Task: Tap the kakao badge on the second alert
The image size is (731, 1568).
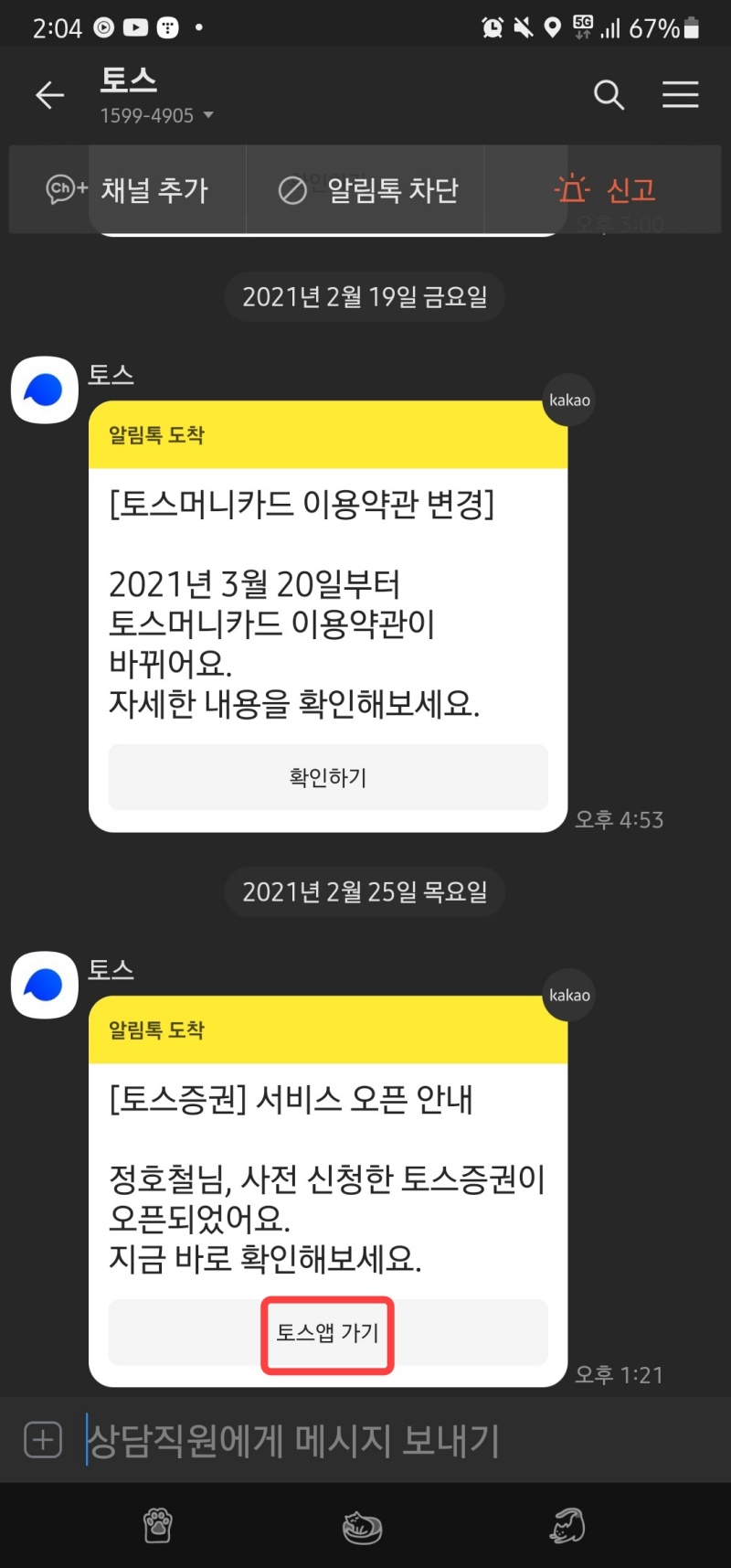Action: [568, 995]
